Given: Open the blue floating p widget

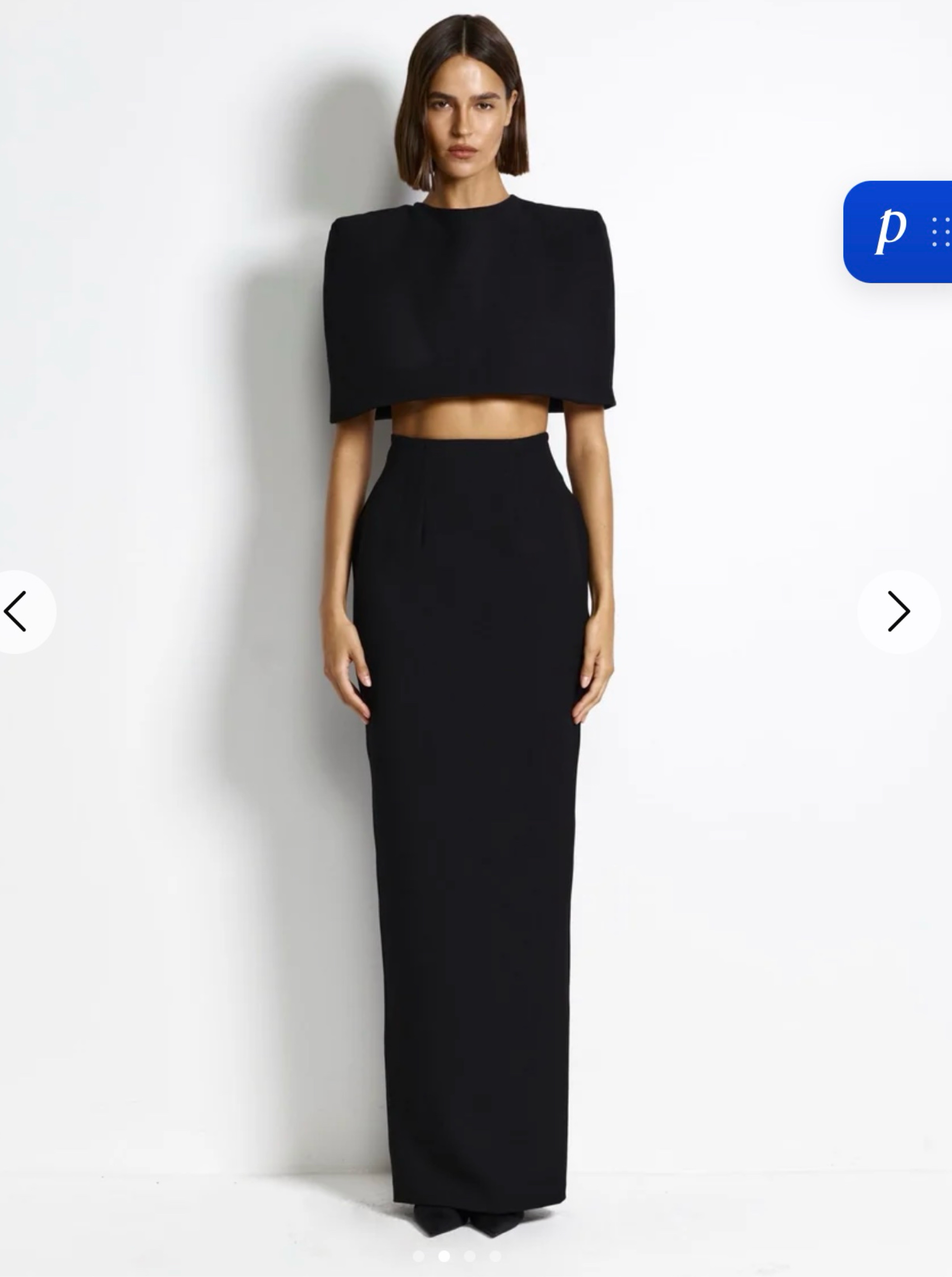Looking at the screenshot, I should click(898, 232).
